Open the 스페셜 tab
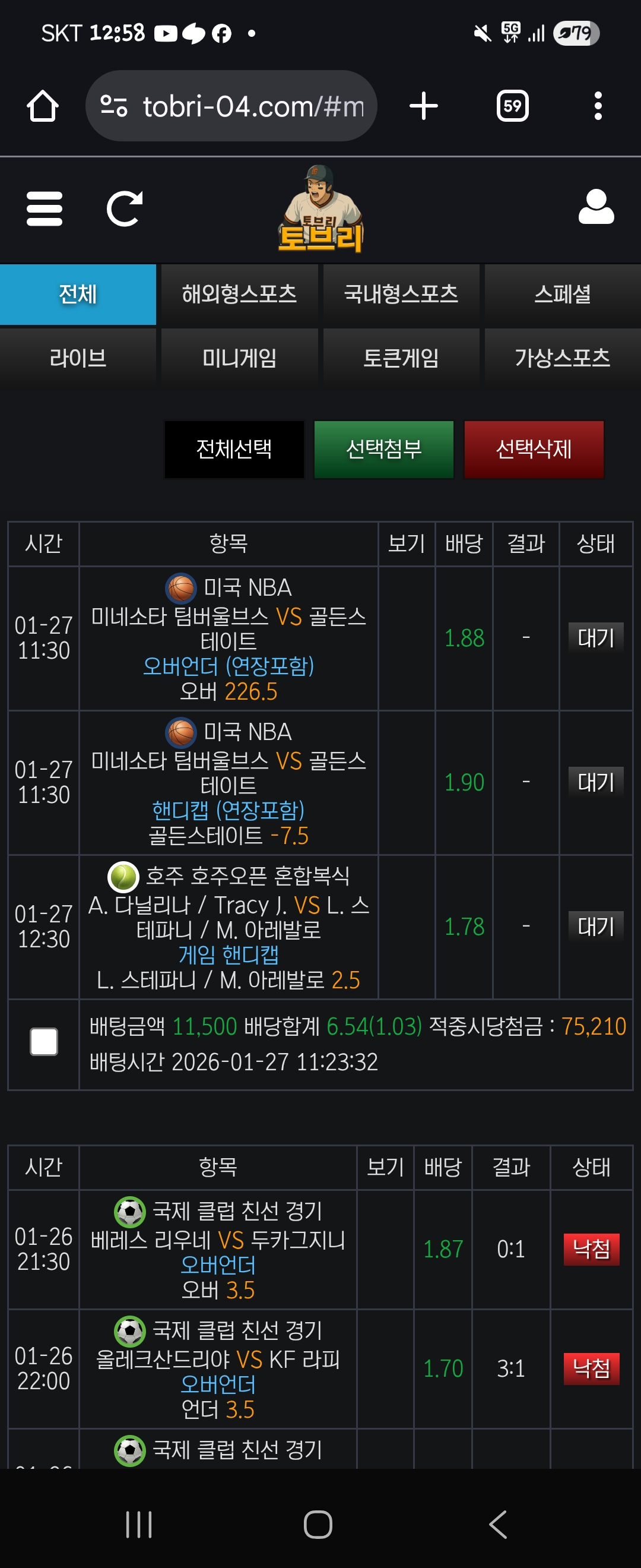Screen dimensions: 641x1568 [562, 295]
